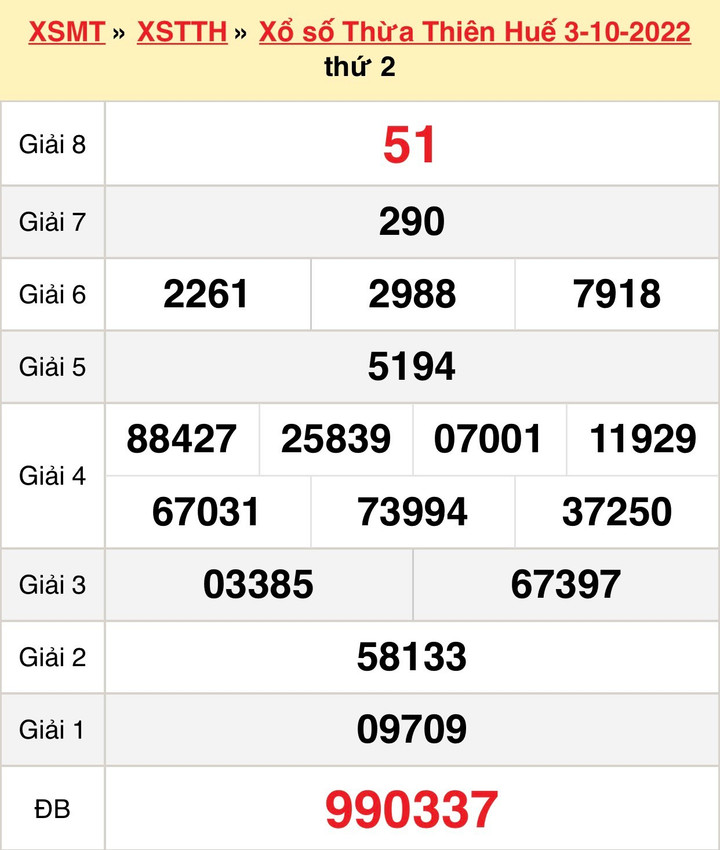This screenshot has width=720, height=850.
Task: Select the winning number 51 in Giải 8
Action: [x=411, y=144]
